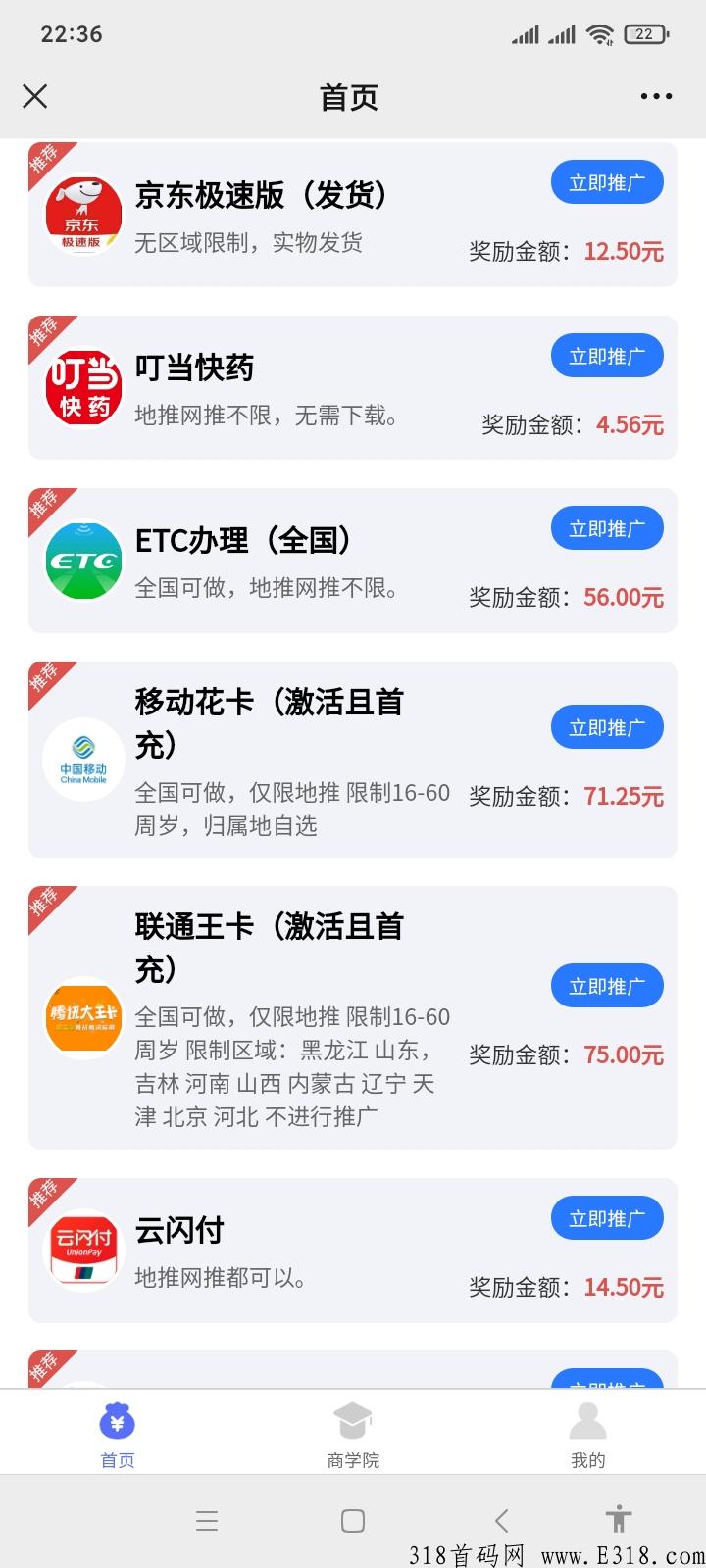Screen dimensions: 706x1568
Task: Tap 立即推广 for 移动花卡
Action: coord(607,728)
